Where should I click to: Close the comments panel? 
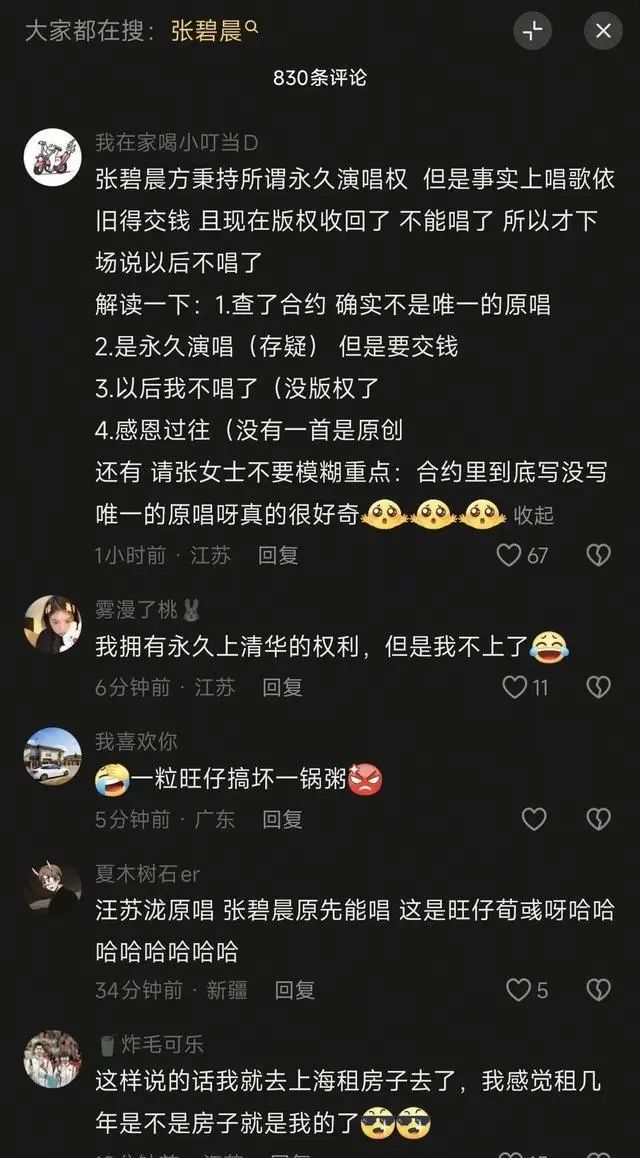click(x=603, y=31)
